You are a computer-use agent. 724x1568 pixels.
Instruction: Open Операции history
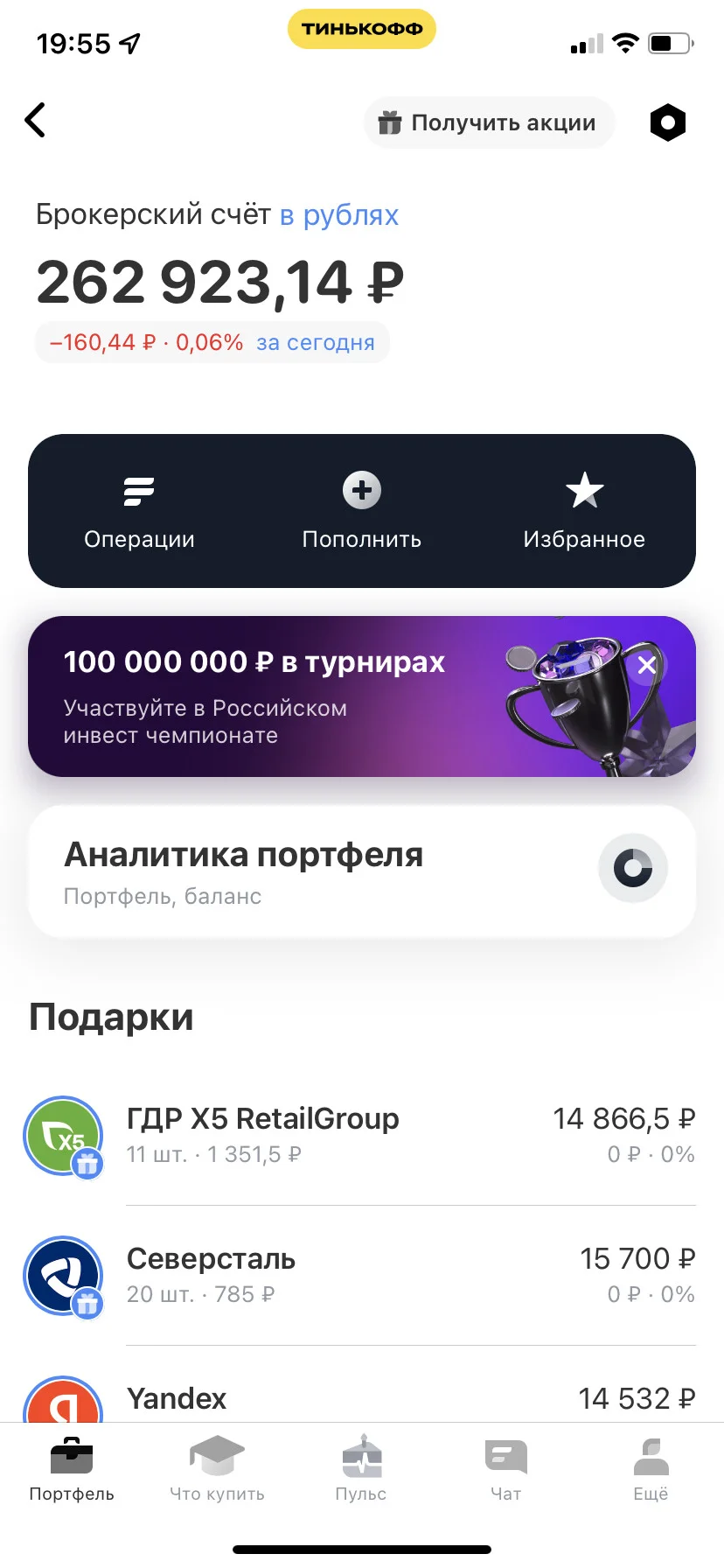140,512
